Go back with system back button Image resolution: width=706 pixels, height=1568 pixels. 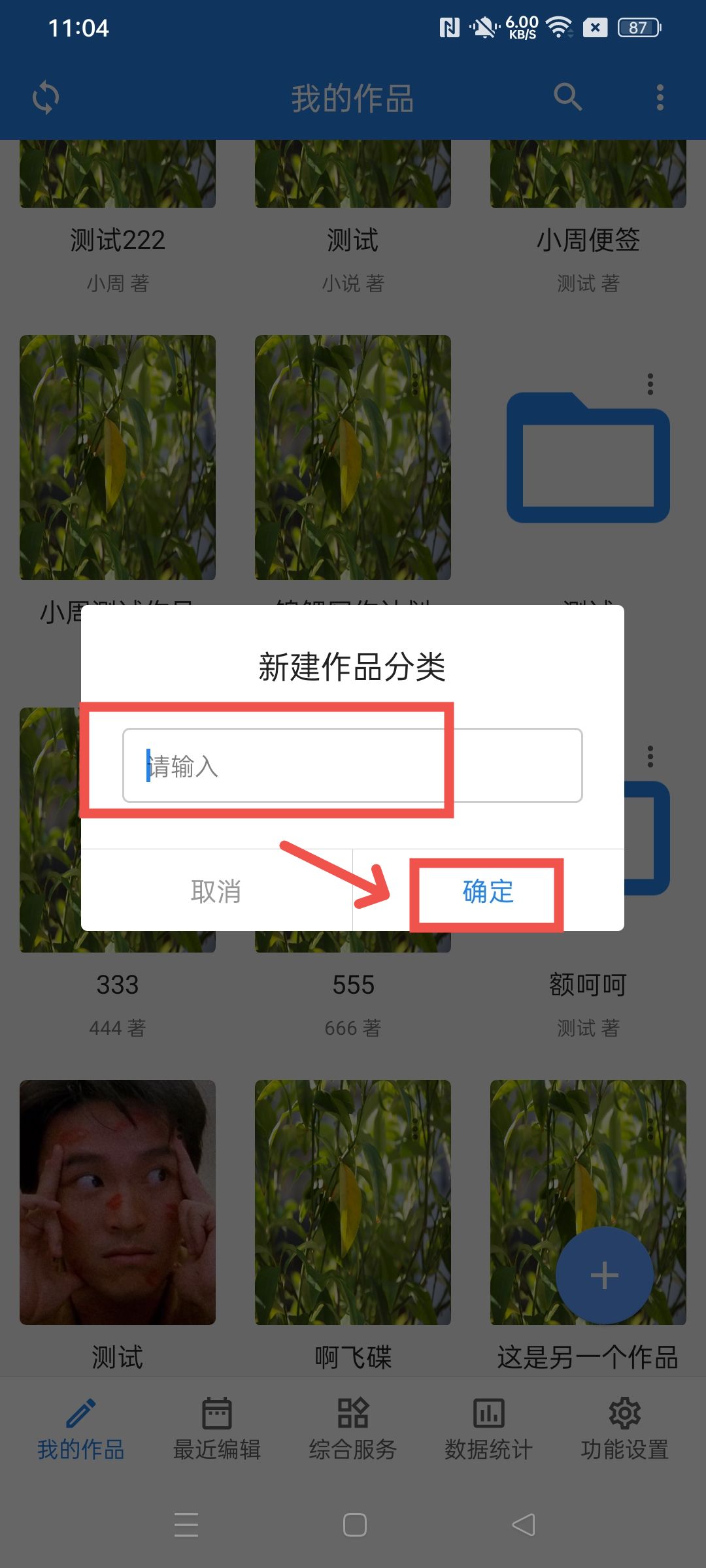(523, 1525)
